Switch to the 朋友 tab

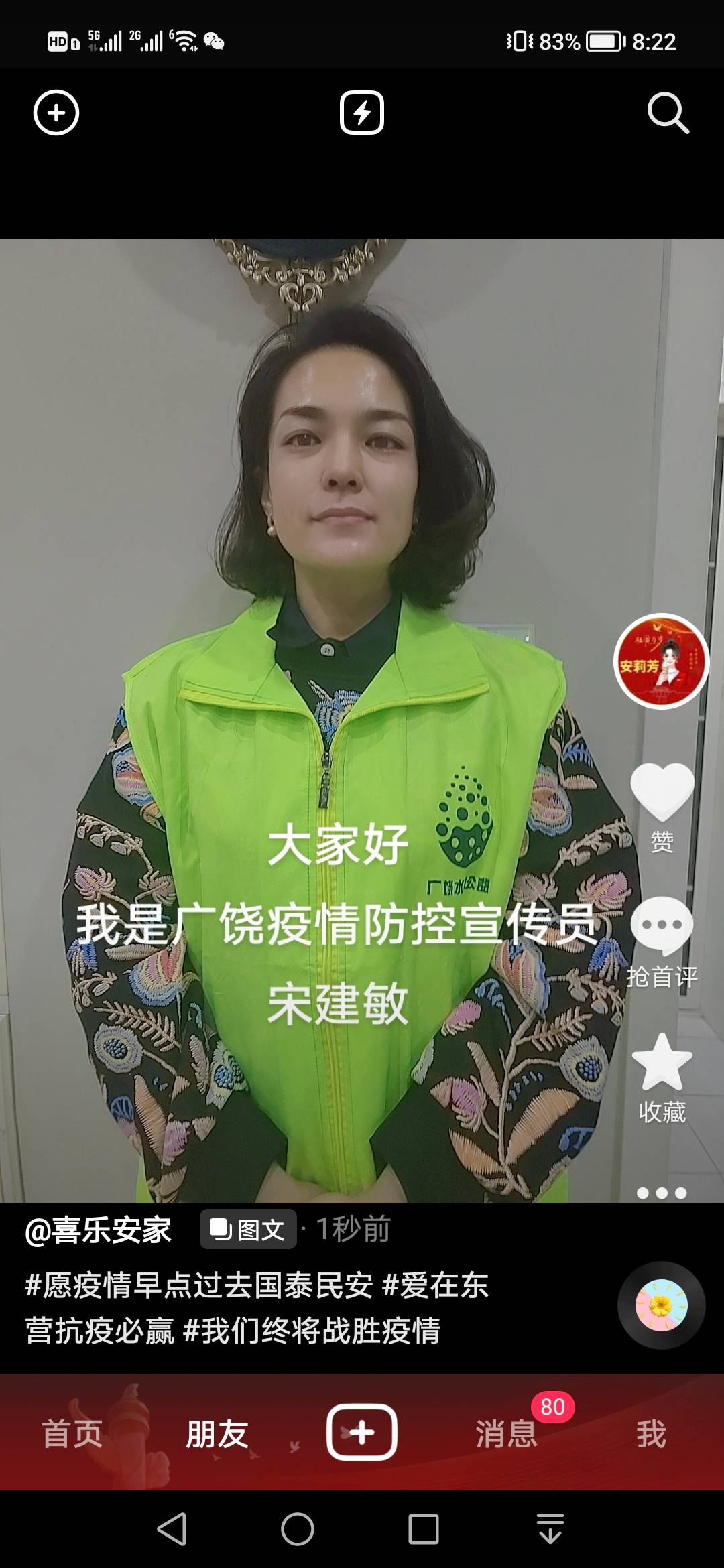(x=217, y=1433)
